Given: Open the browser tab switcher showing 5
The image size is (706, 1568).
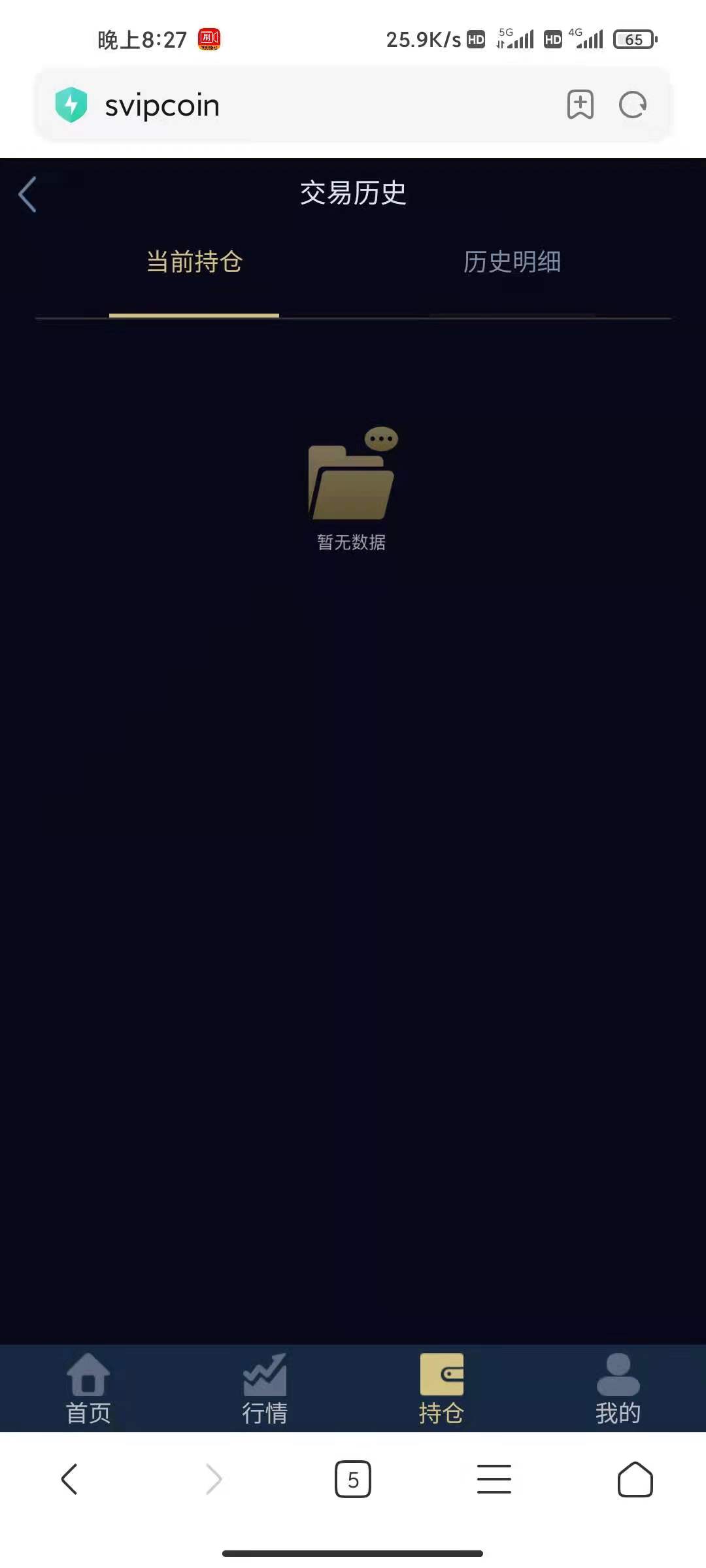Looking at the screenshot, I should point(353,1479).
